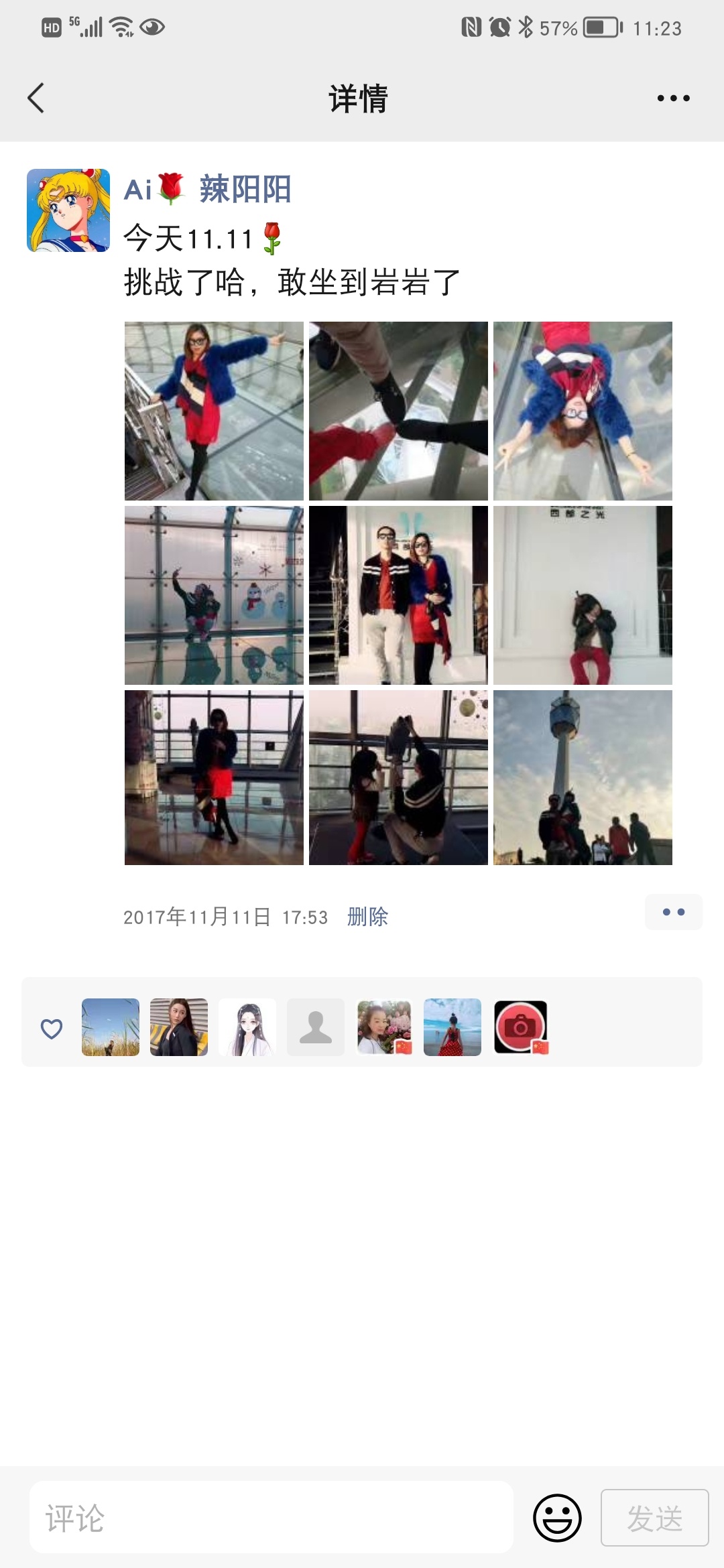View the photo of a person crouching by the white wall

(x=583, y=595)
